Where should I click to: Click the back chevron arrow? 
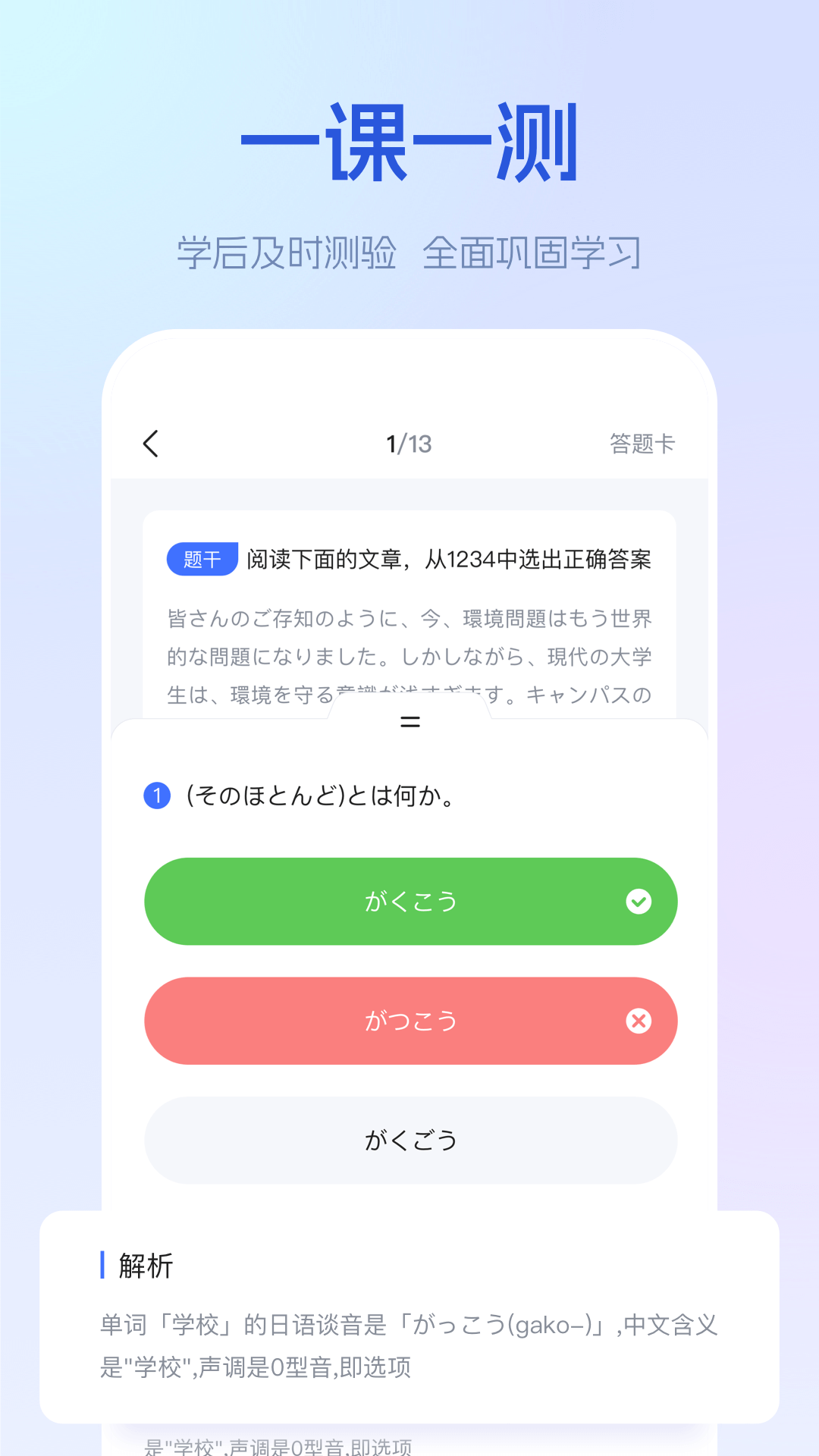click(150, 444)
